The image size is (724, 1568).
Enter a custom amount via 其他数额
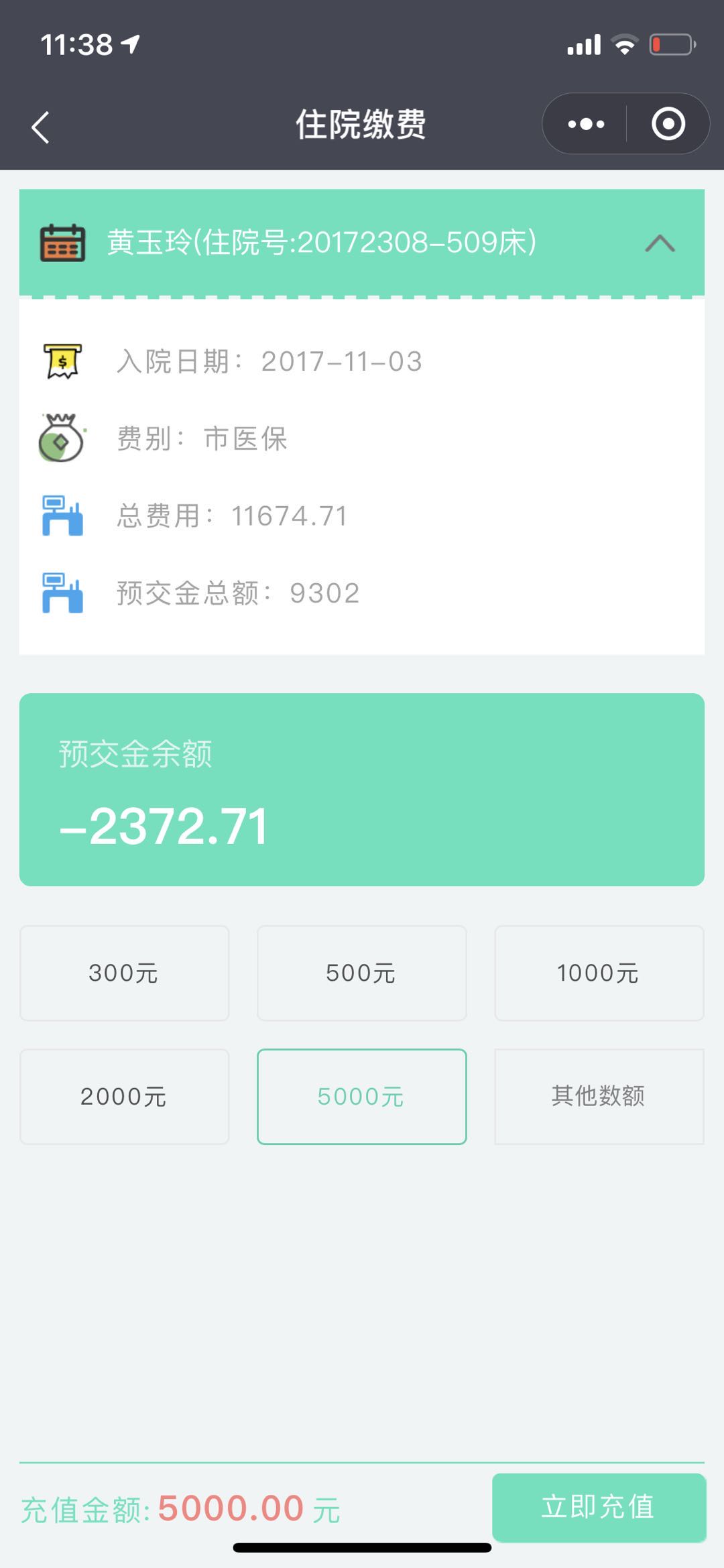pos(599,1097)
